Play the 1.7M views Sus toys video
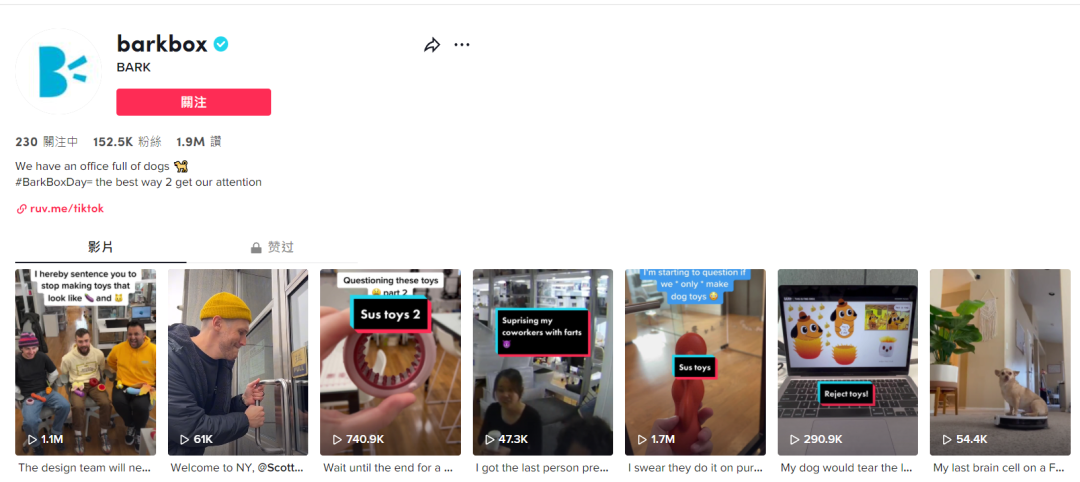This screenshot has height=482, width=1080. (695, 362)
